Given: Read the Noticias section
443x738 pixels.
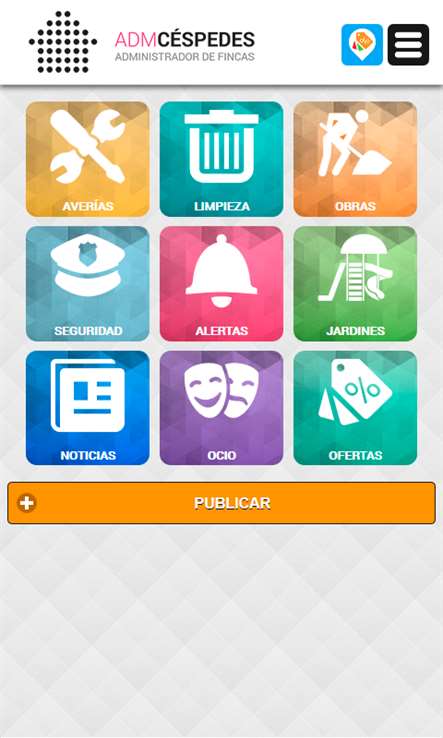Looking at the screenshot, I should pos(88,408).
